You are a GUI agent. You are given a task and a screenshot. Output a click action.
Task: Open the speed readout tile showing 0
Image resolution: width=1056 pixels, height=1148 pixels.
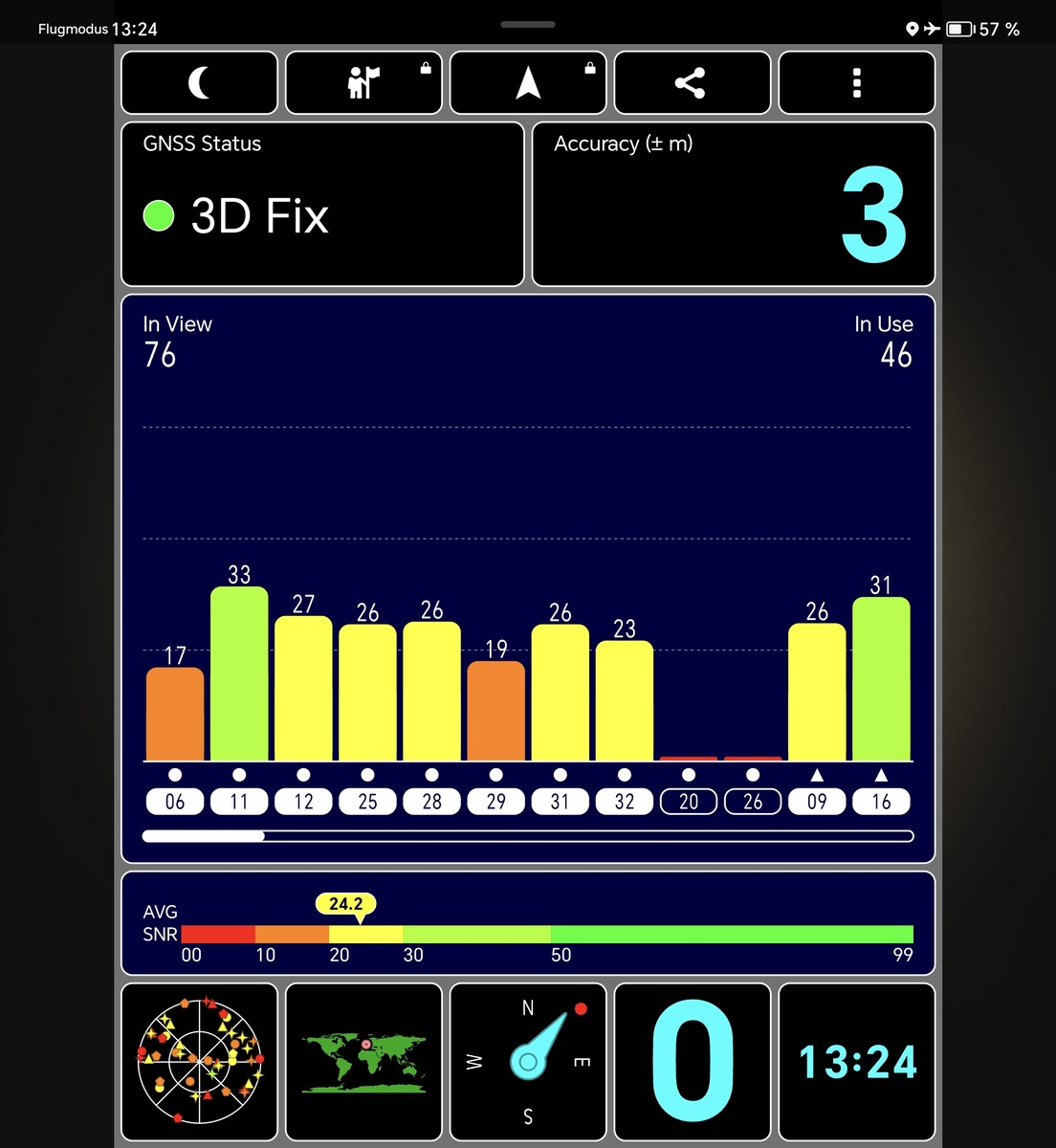692,1062
